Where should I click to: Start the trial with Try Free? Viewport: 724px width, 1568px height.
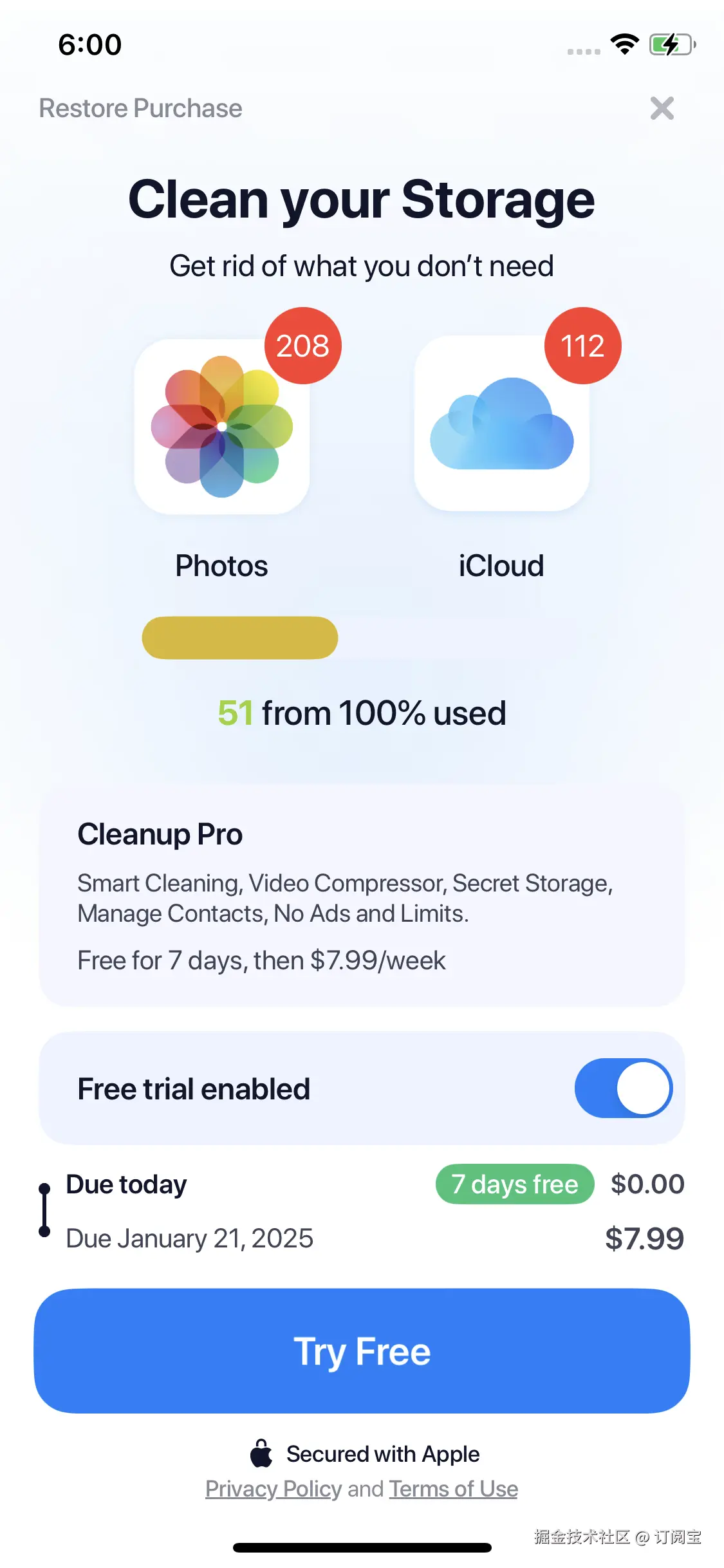362,1350
